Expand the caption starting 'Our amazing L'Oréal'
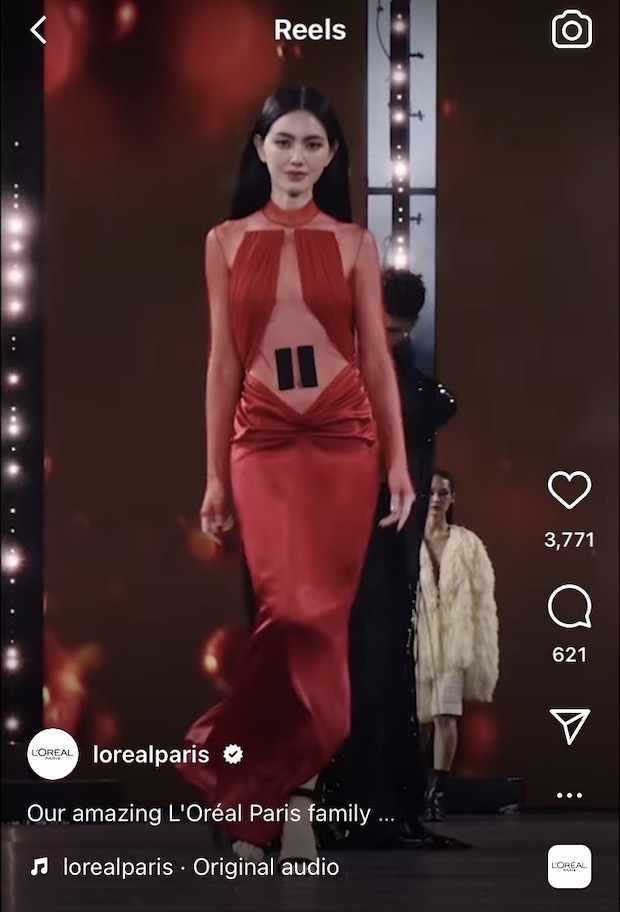 pos(210,812)
